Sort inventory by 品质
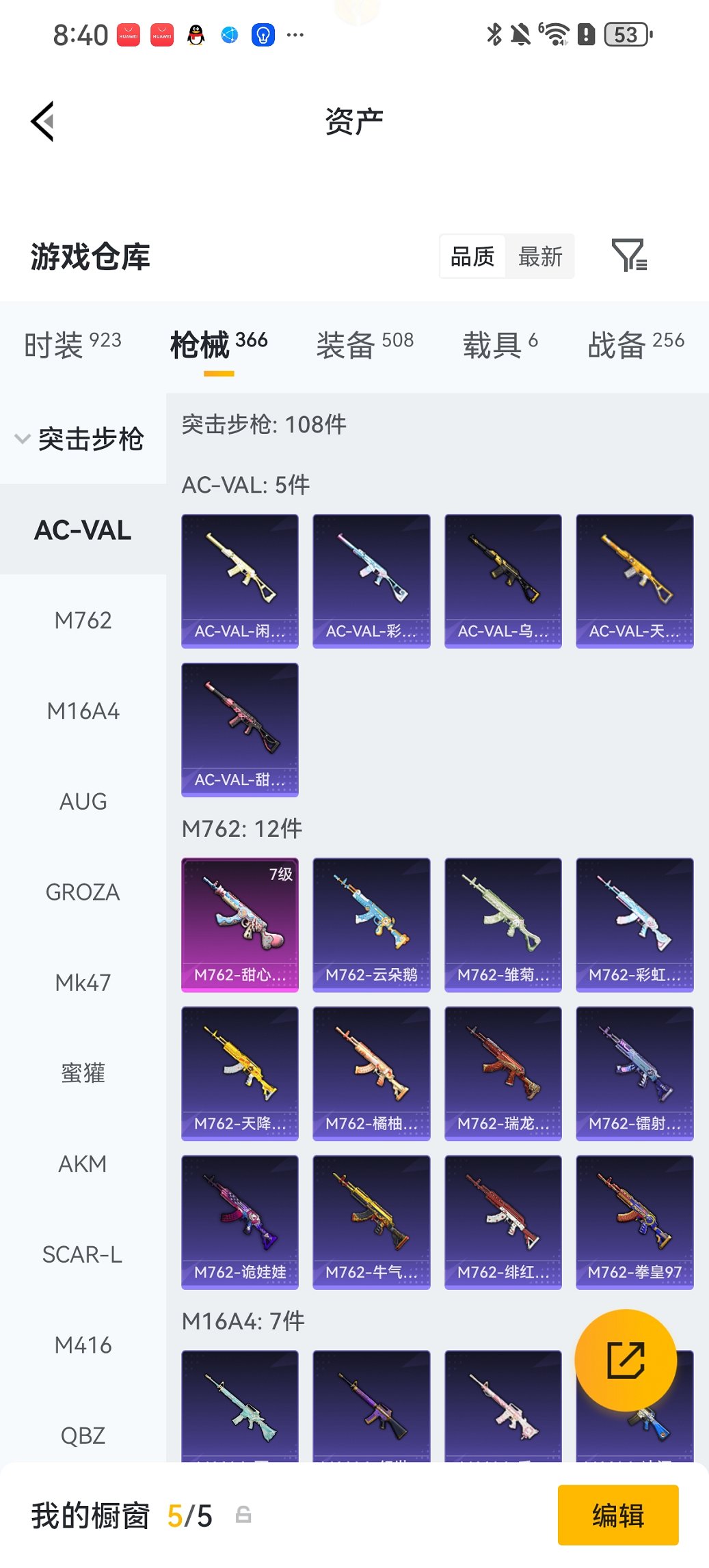The image size is (709, 1568). tap(473, 256)
